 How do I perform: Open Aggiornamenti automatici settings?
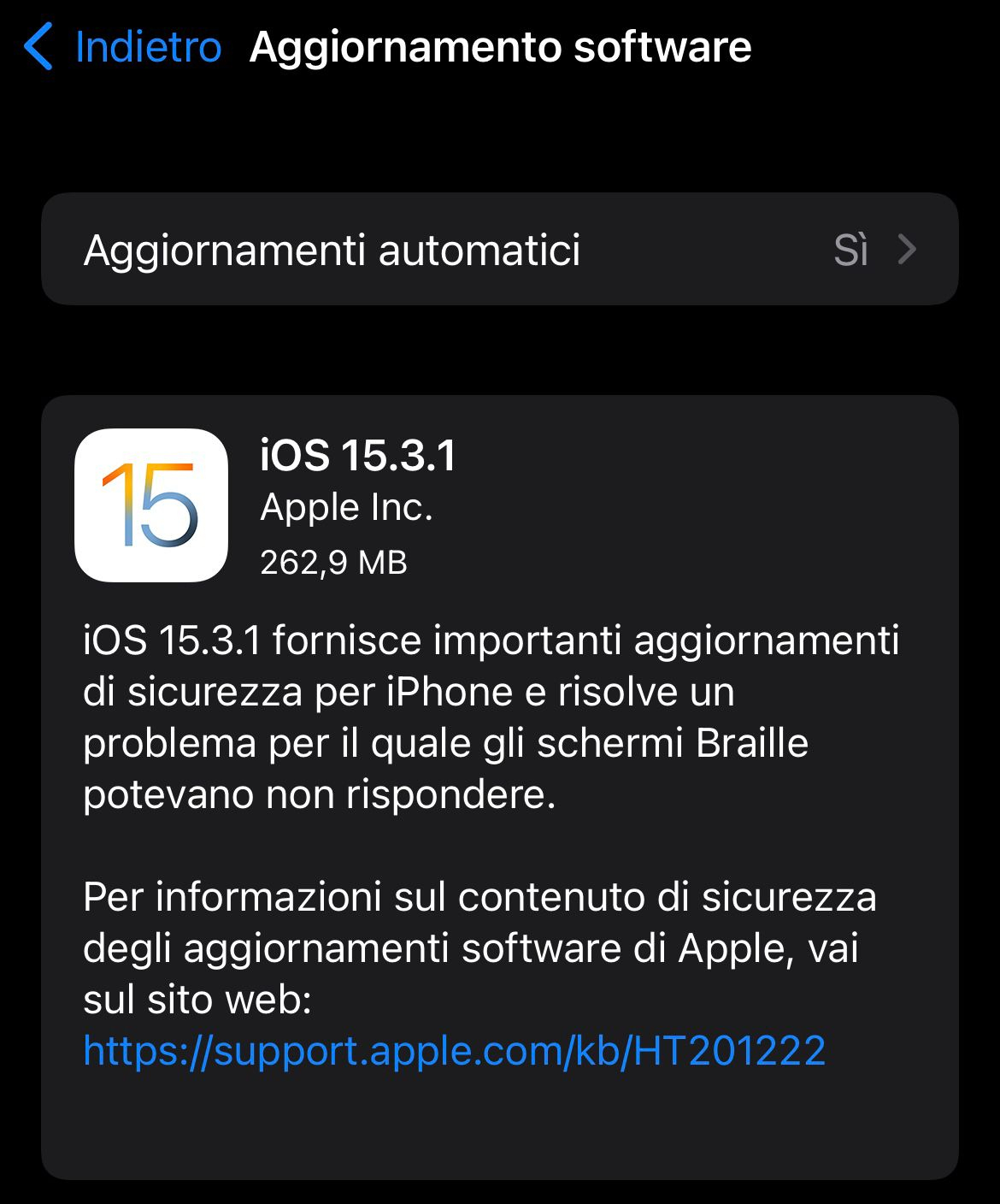point(499,250)
